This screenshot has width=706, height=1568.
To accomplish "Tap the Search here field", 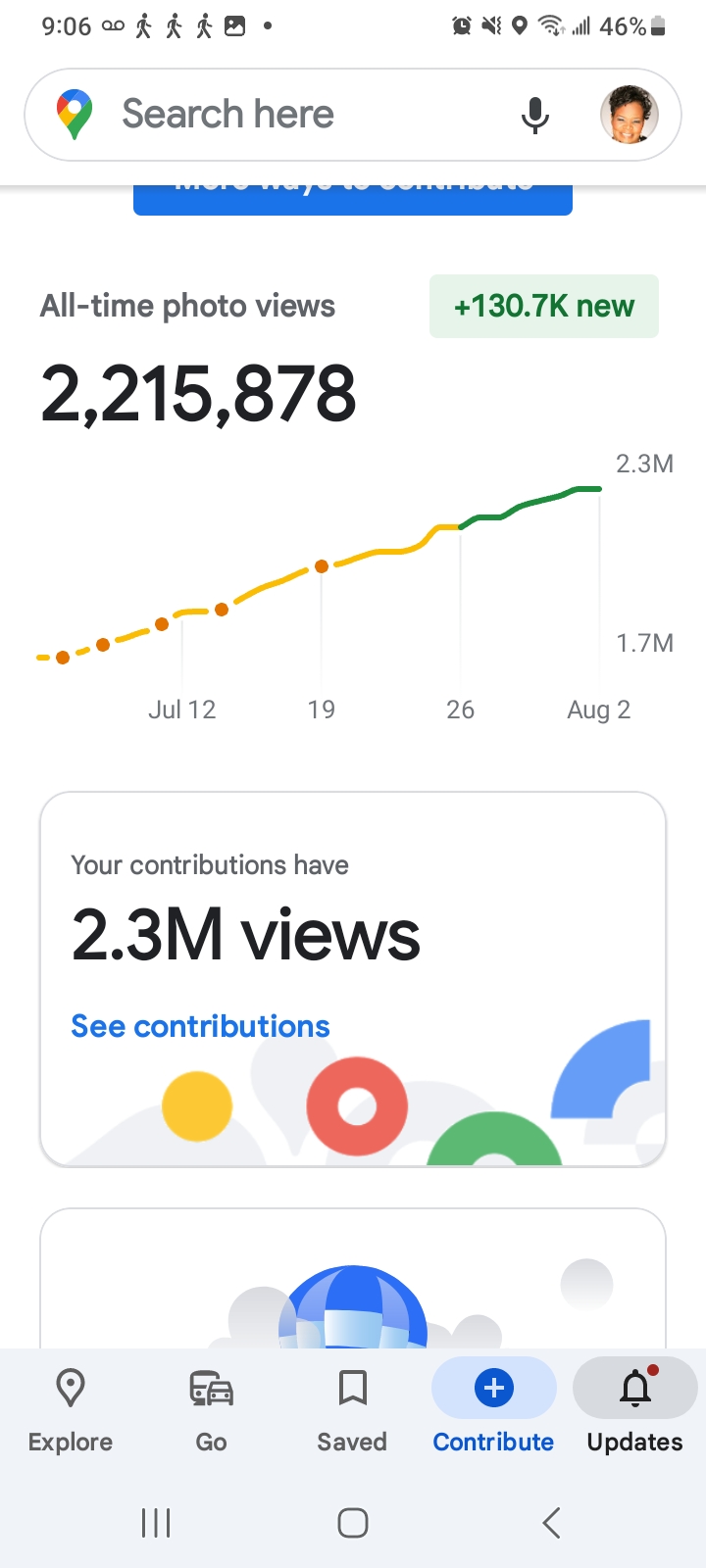I will coord(294,115).
